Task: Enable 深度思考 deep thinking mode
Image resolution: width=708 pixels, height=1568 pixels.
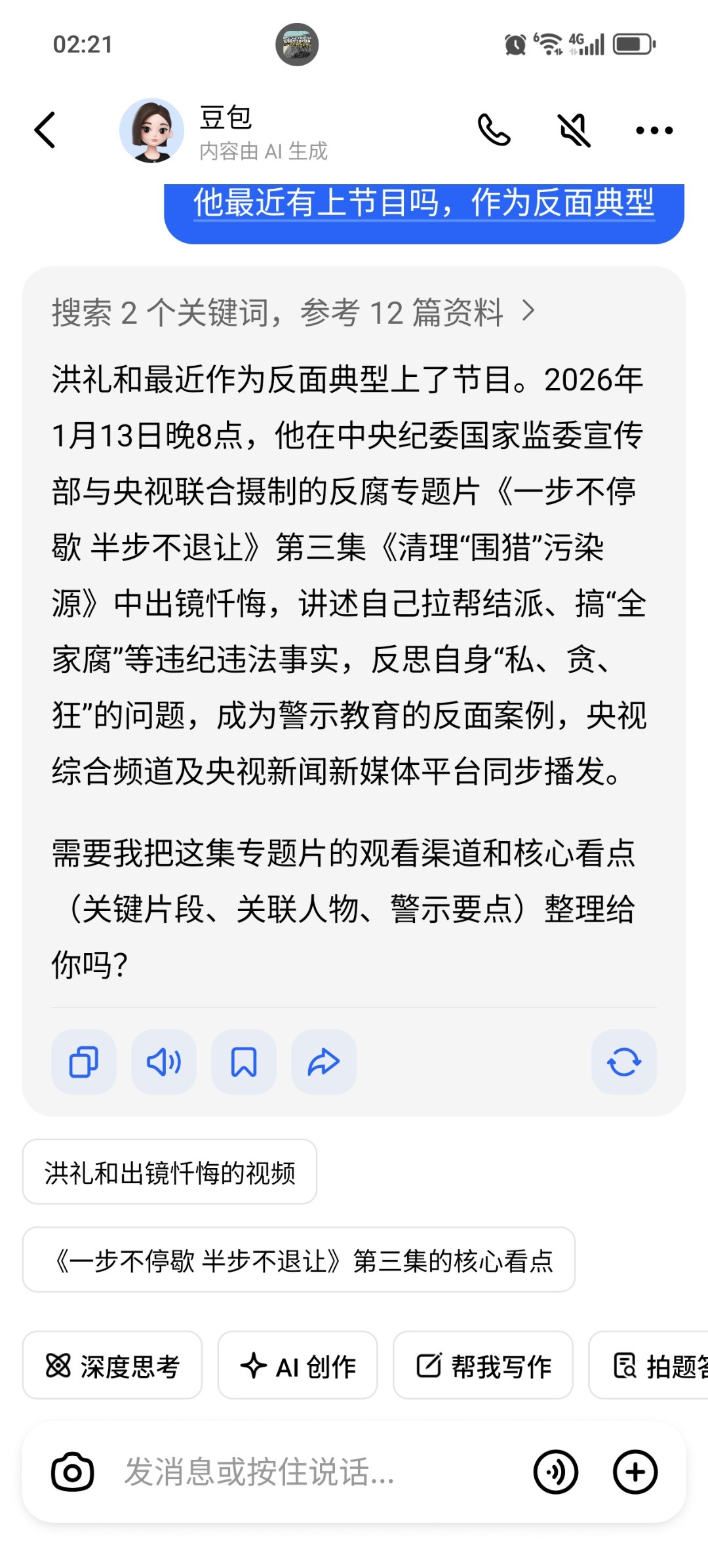Action: coord(111,1365)
